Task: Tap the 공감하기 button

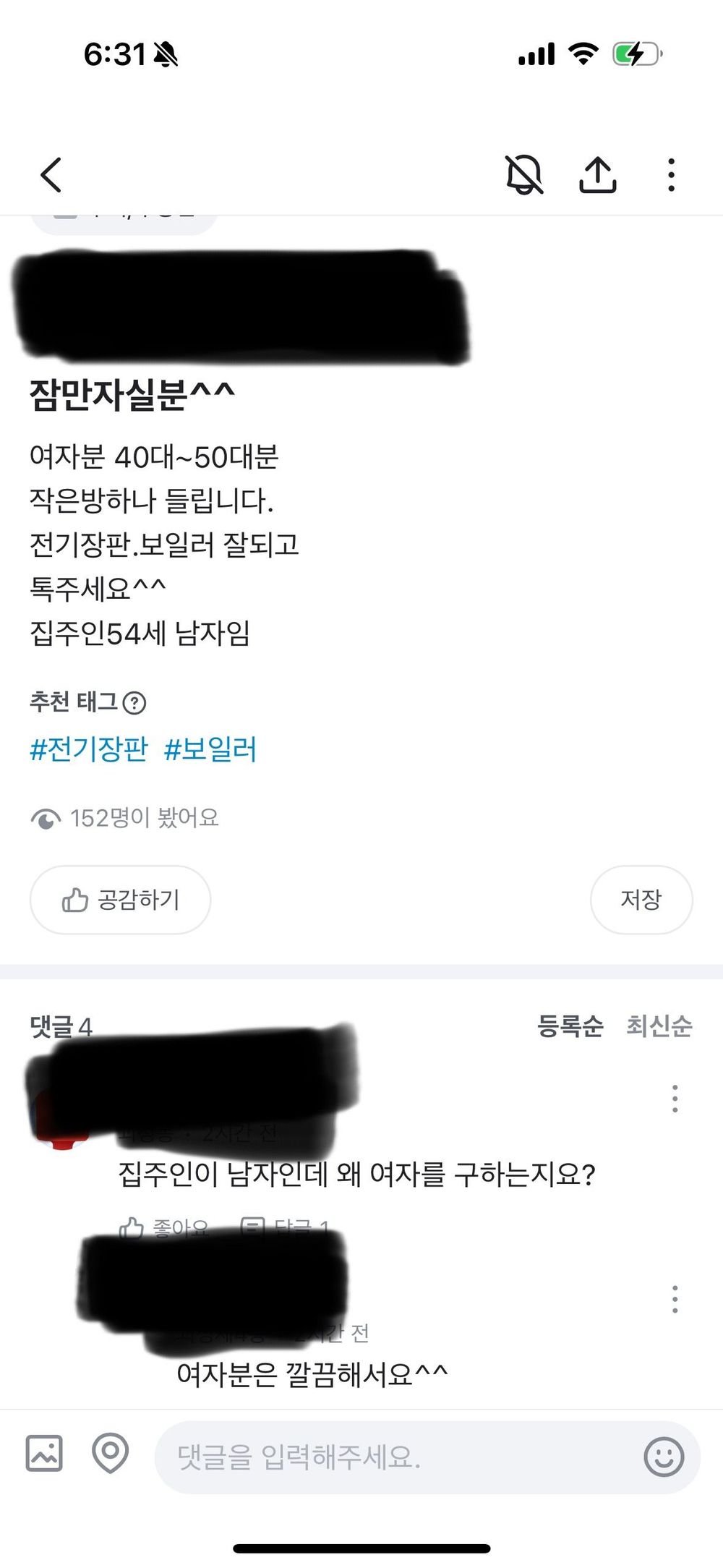Action: [x=121, y=900]
